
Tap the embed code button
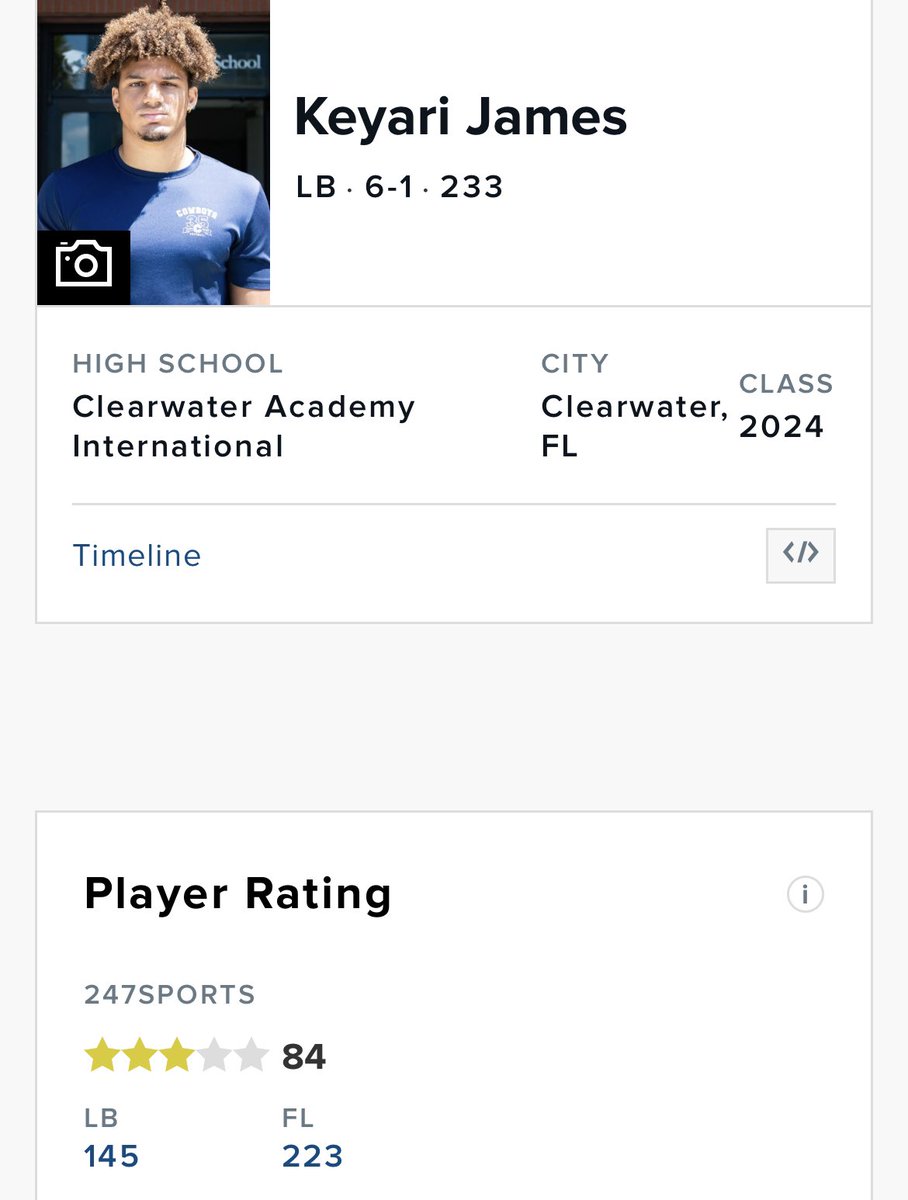point(800,555)
